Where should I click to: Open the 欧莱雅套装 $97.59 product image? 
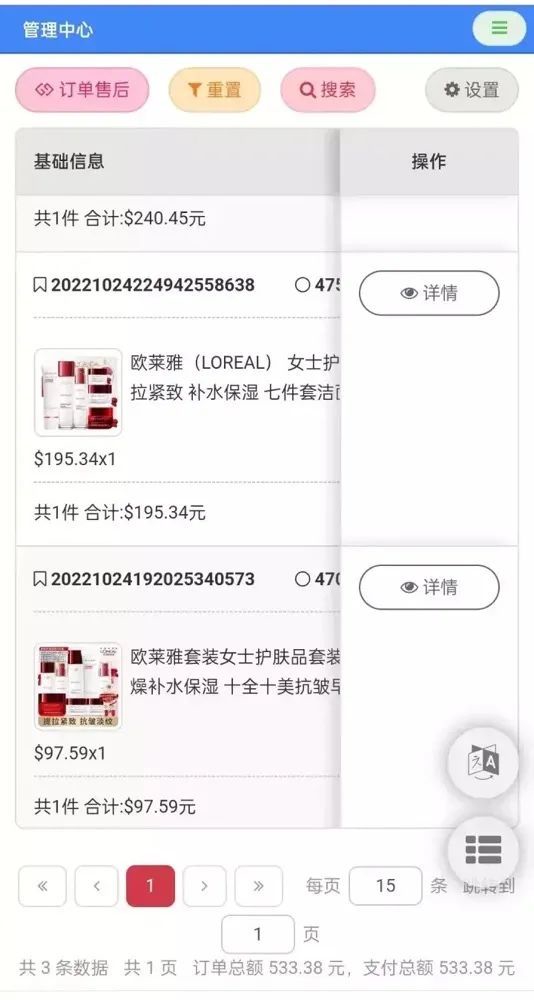click(78, 686)
